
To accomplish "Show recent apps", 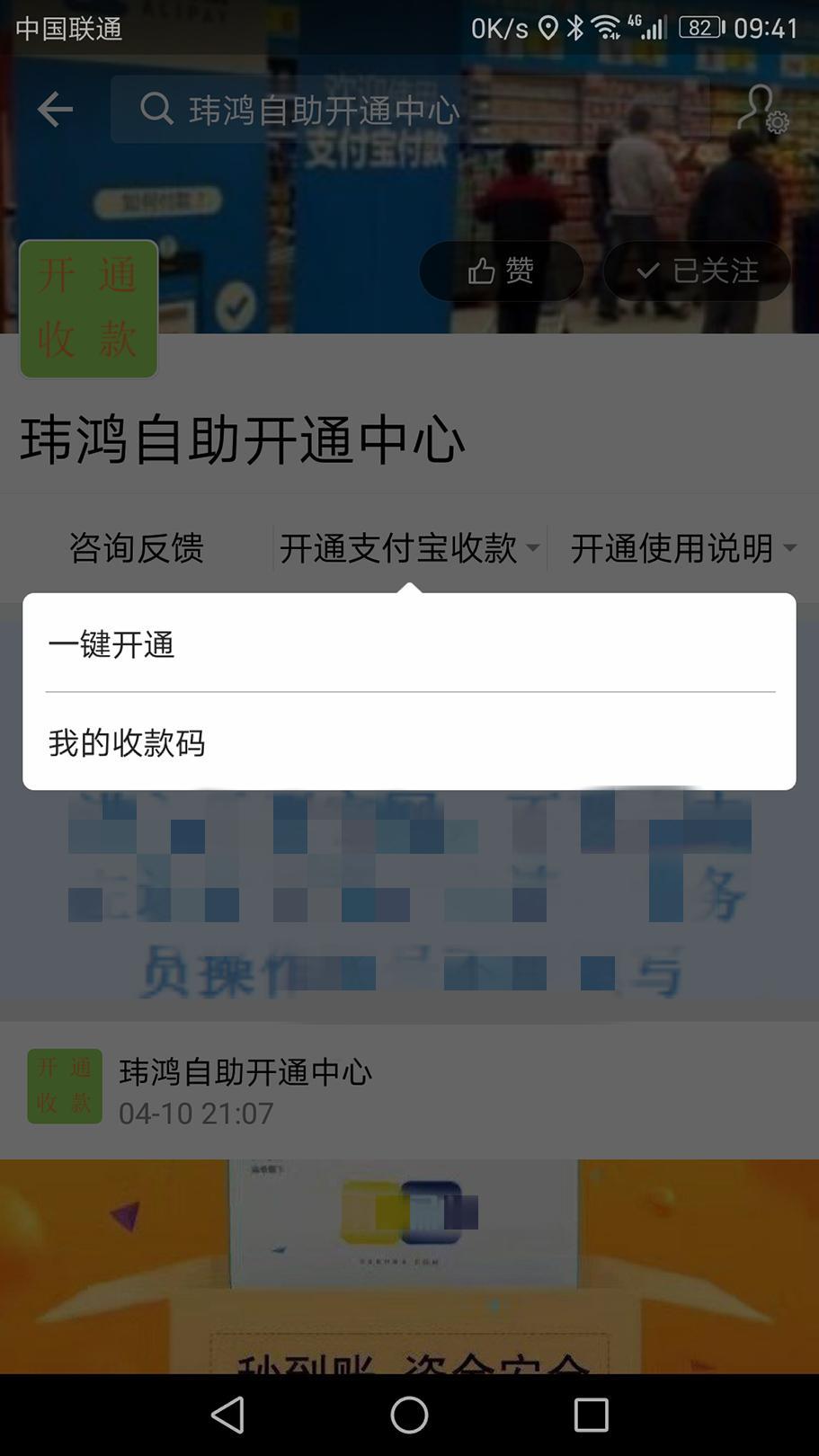I will coord(591,1415).
